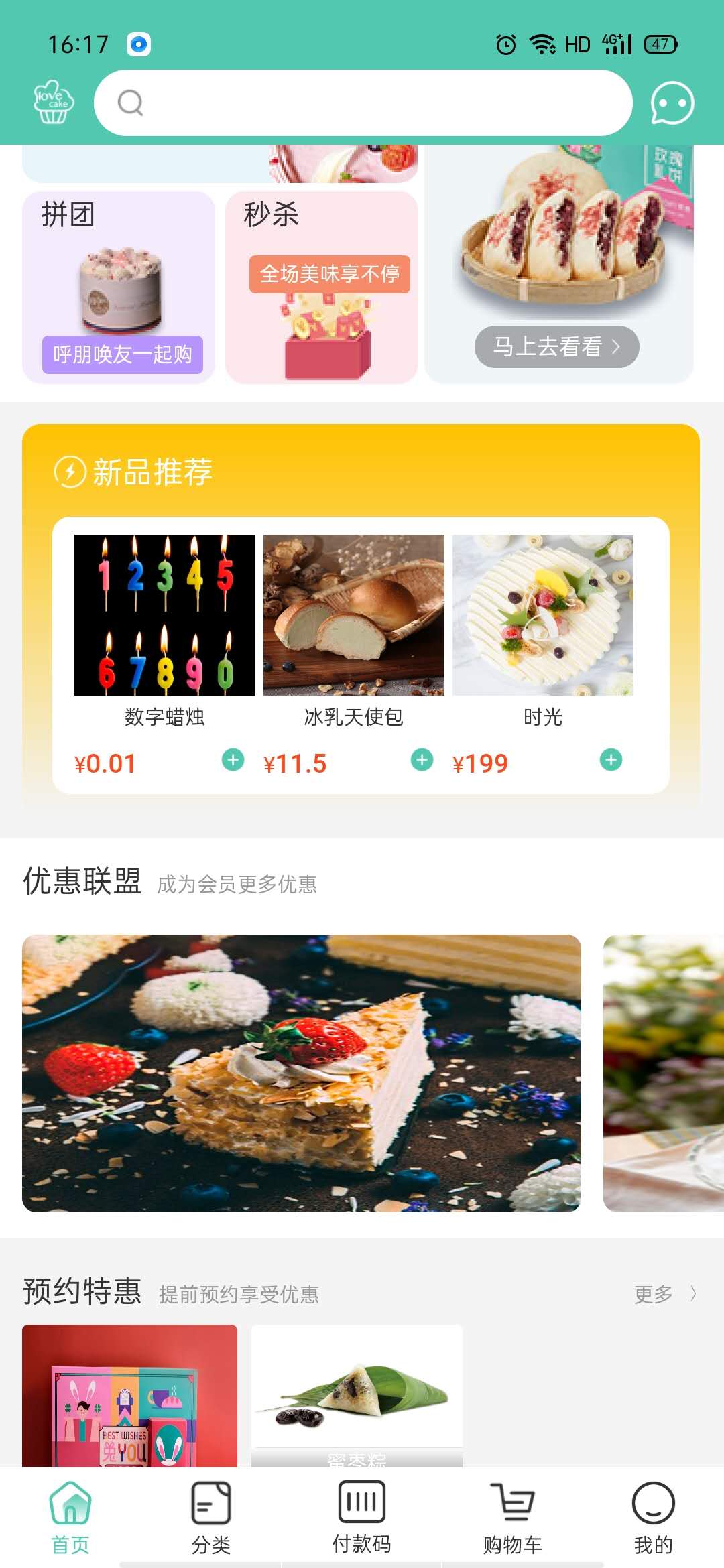View the 时光 cake product
Screen dimensions: 724x1568
pyautogui.click(x=543, y=615)
